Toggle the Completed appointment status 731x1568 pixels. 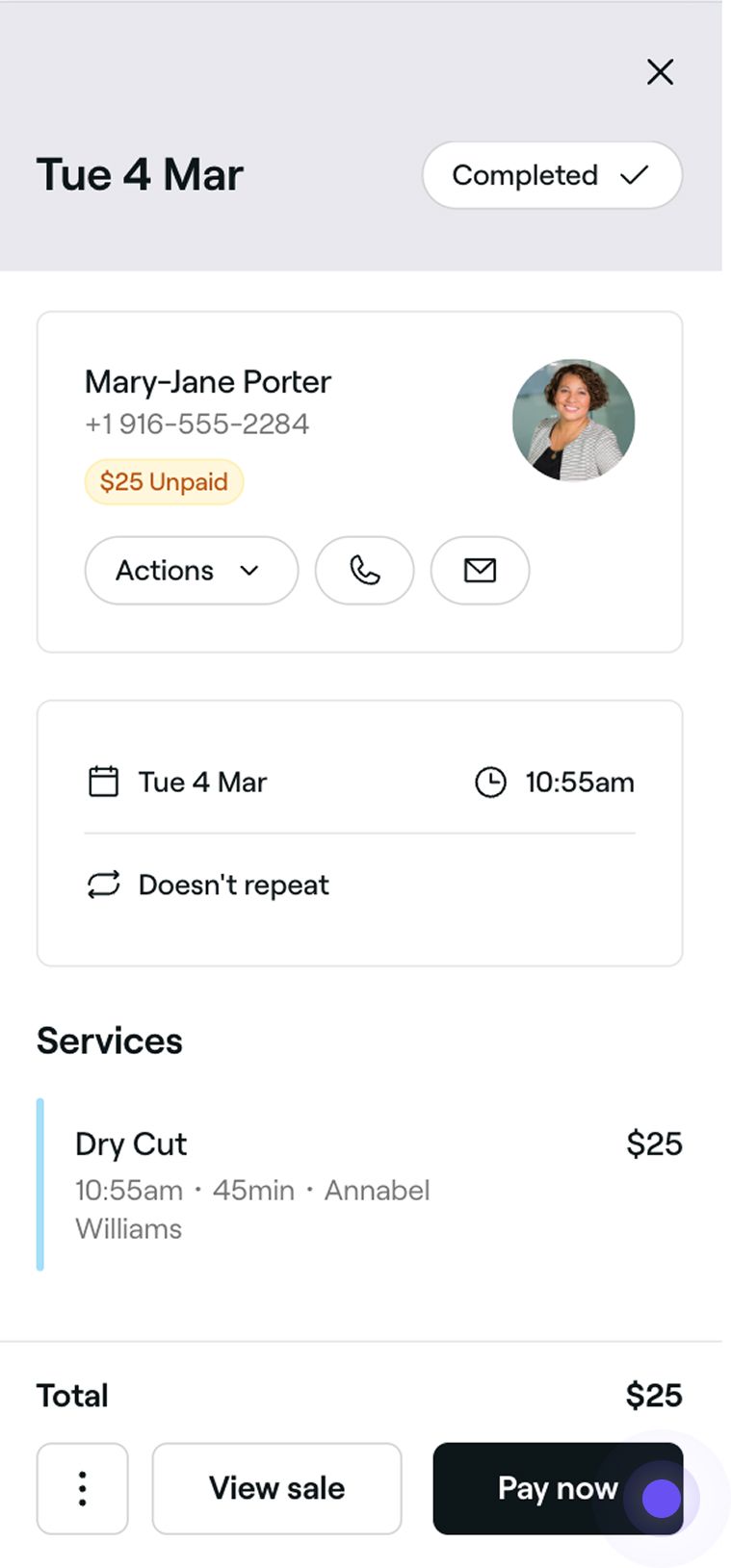[x=551, y=175]
